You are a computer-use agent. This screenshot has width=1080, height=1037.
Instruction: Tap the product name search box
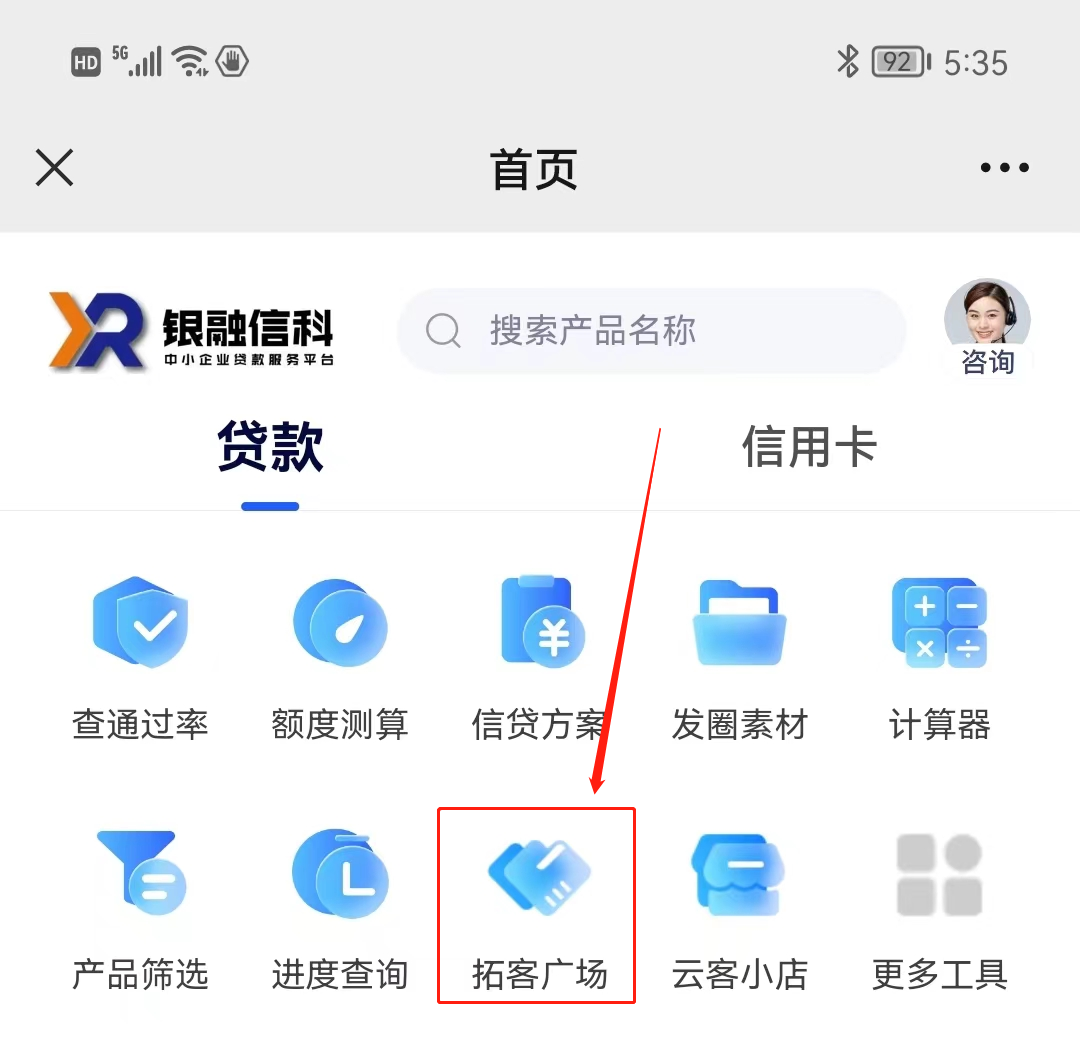point(650,331)
